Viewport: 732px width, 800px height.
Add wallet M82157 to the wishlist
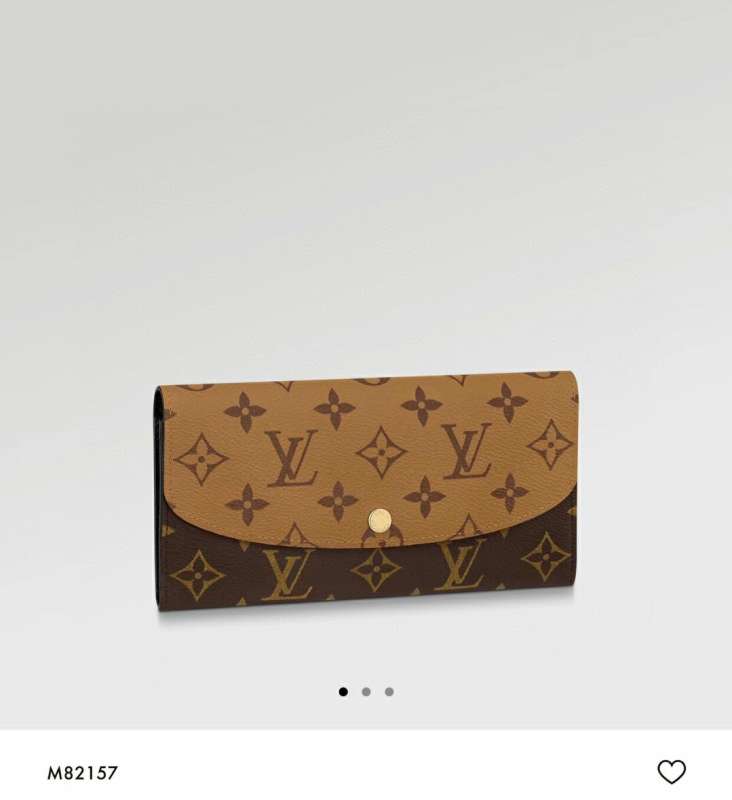[x=671, y=771]
